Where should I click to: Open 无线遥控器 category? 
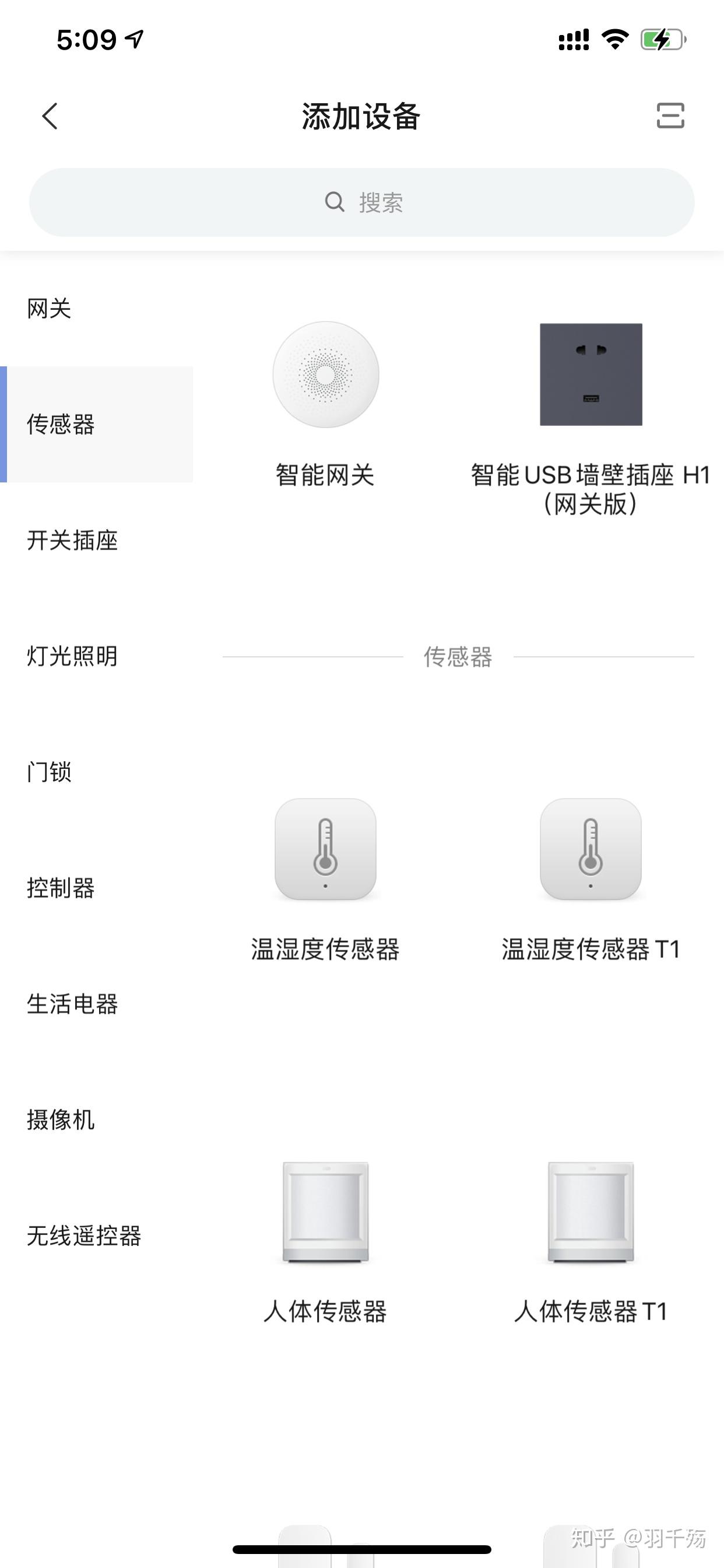(x=84, y=1235)
